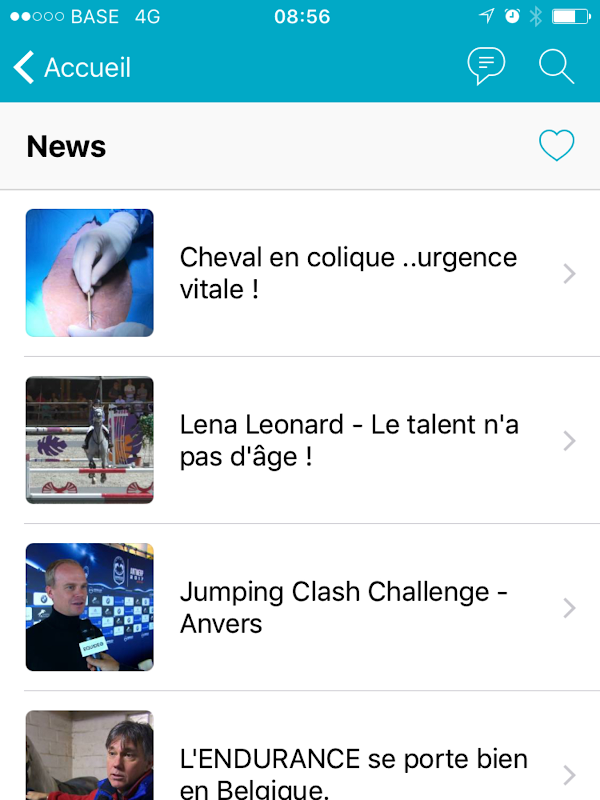Go back to Accueil
Viewport: 600px width, 800px height.
coord(72,68)
